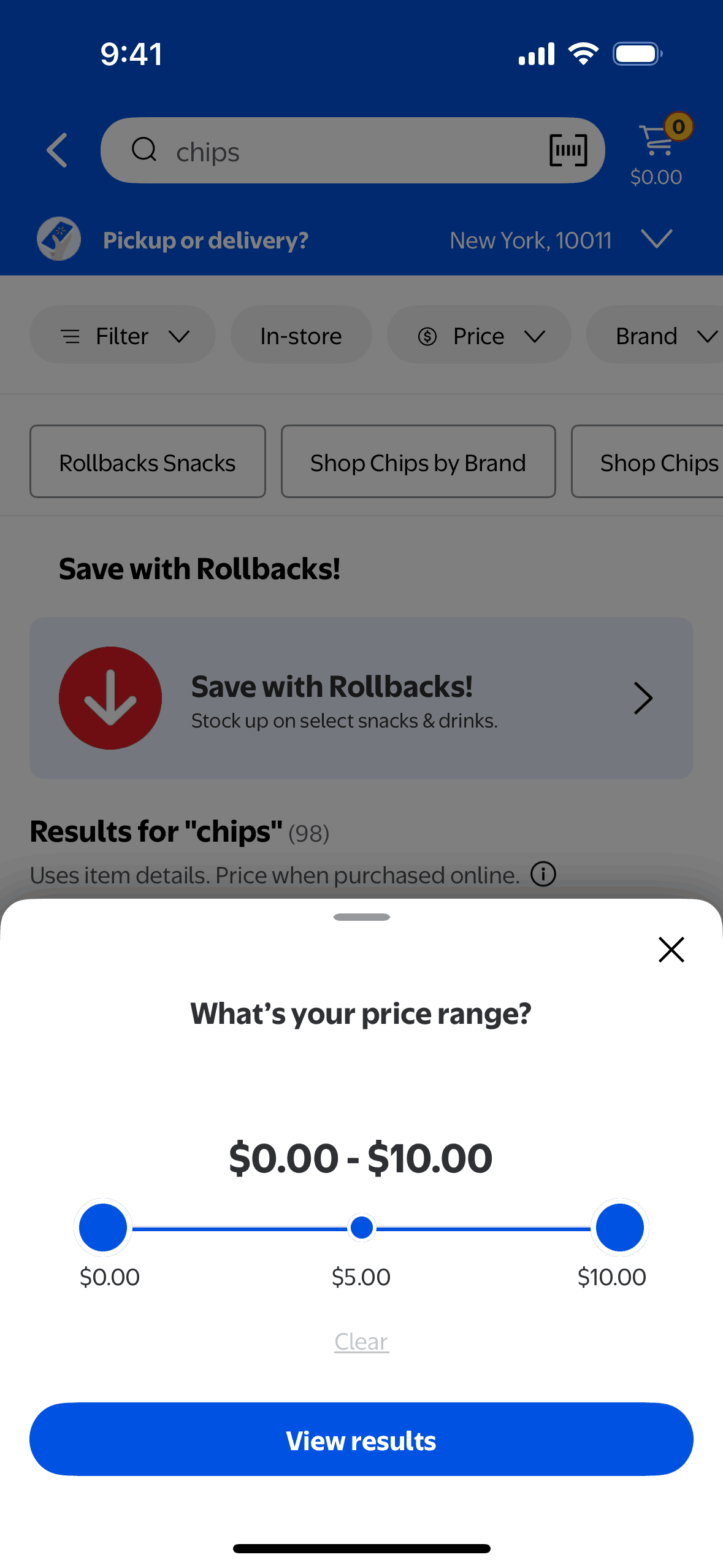The image size is (723, 1568).
Task: Tap the $10.00 maximum slider handle
Action: [x=619, y=1227]
